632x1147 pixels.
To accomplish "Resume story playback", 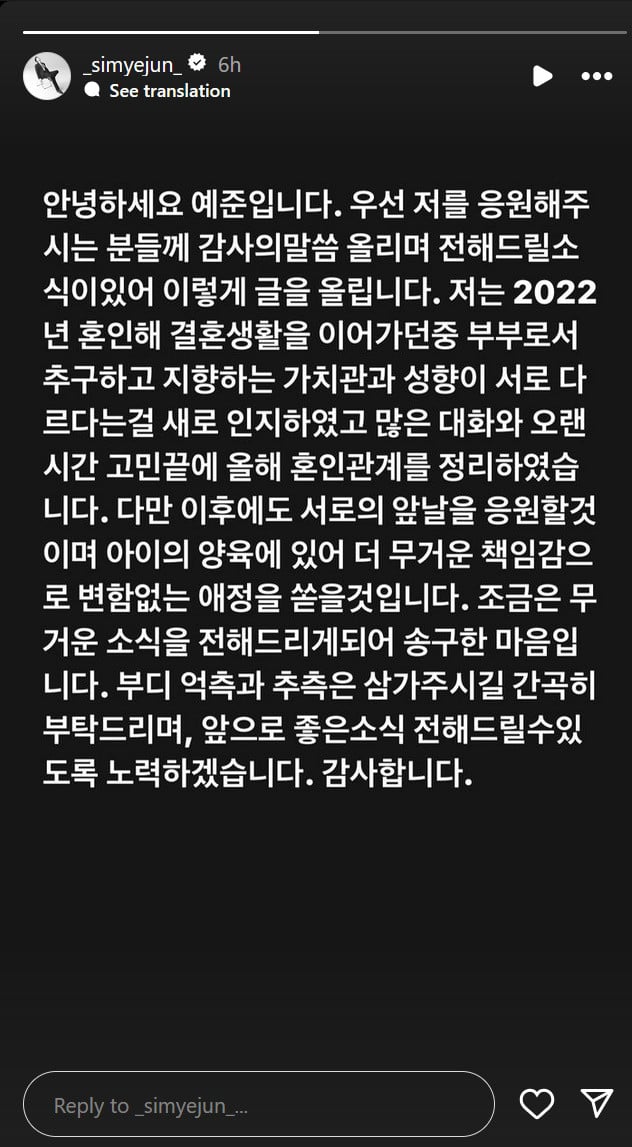I will (x=542, y=76).
